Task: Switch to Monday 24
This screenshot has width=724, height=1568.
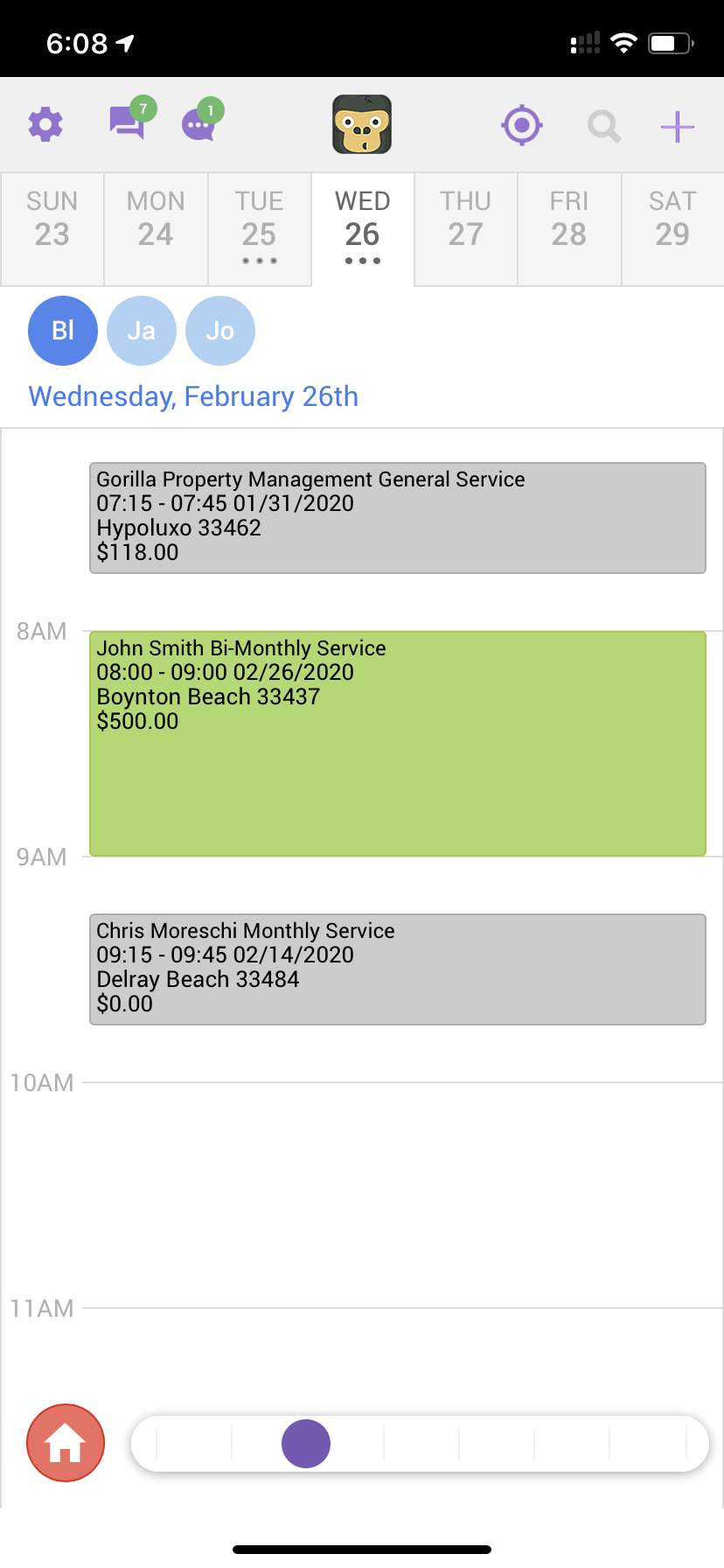Action: 156,229
